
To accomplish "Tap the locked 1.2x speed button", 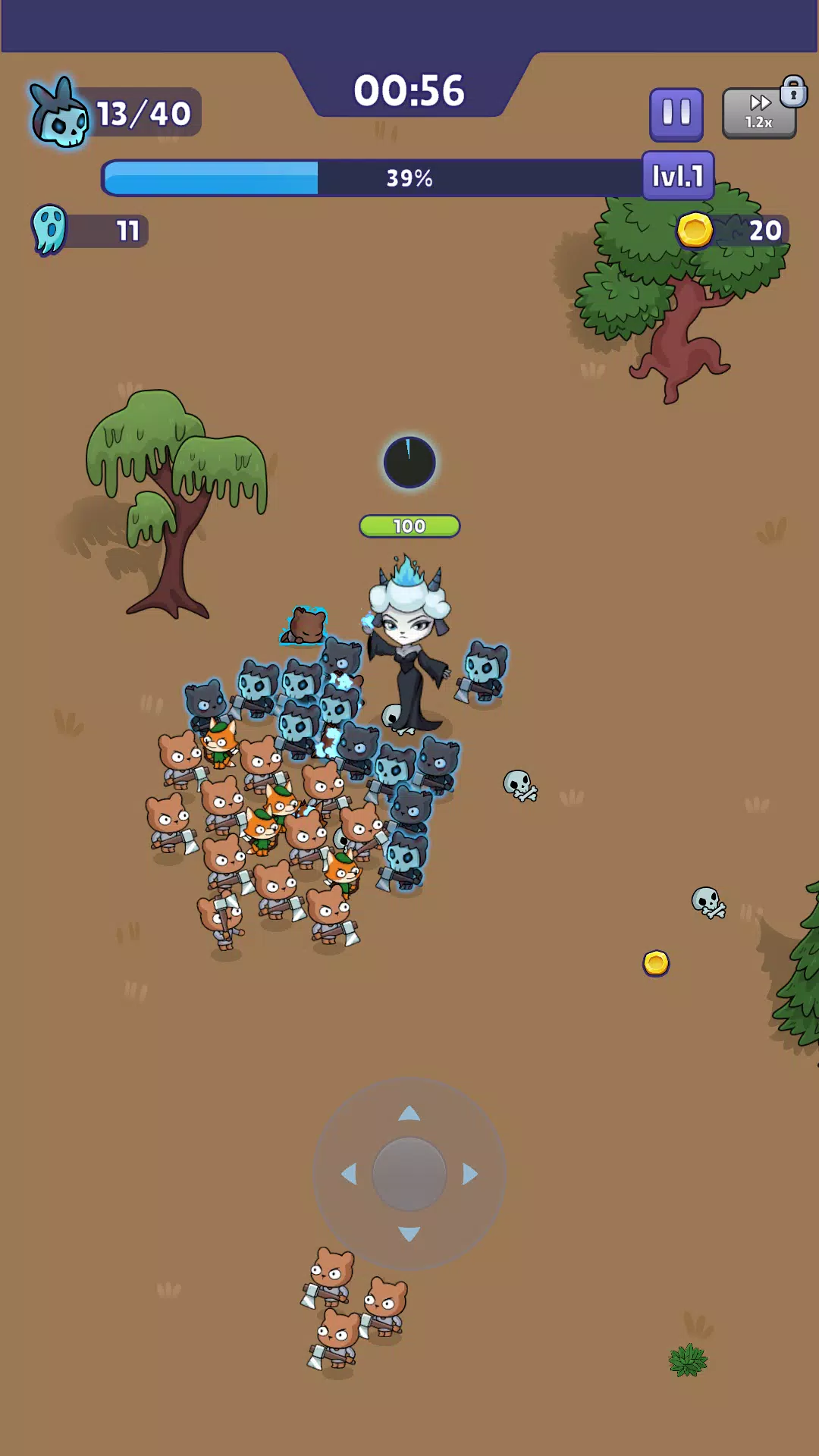I will (759, 113).
